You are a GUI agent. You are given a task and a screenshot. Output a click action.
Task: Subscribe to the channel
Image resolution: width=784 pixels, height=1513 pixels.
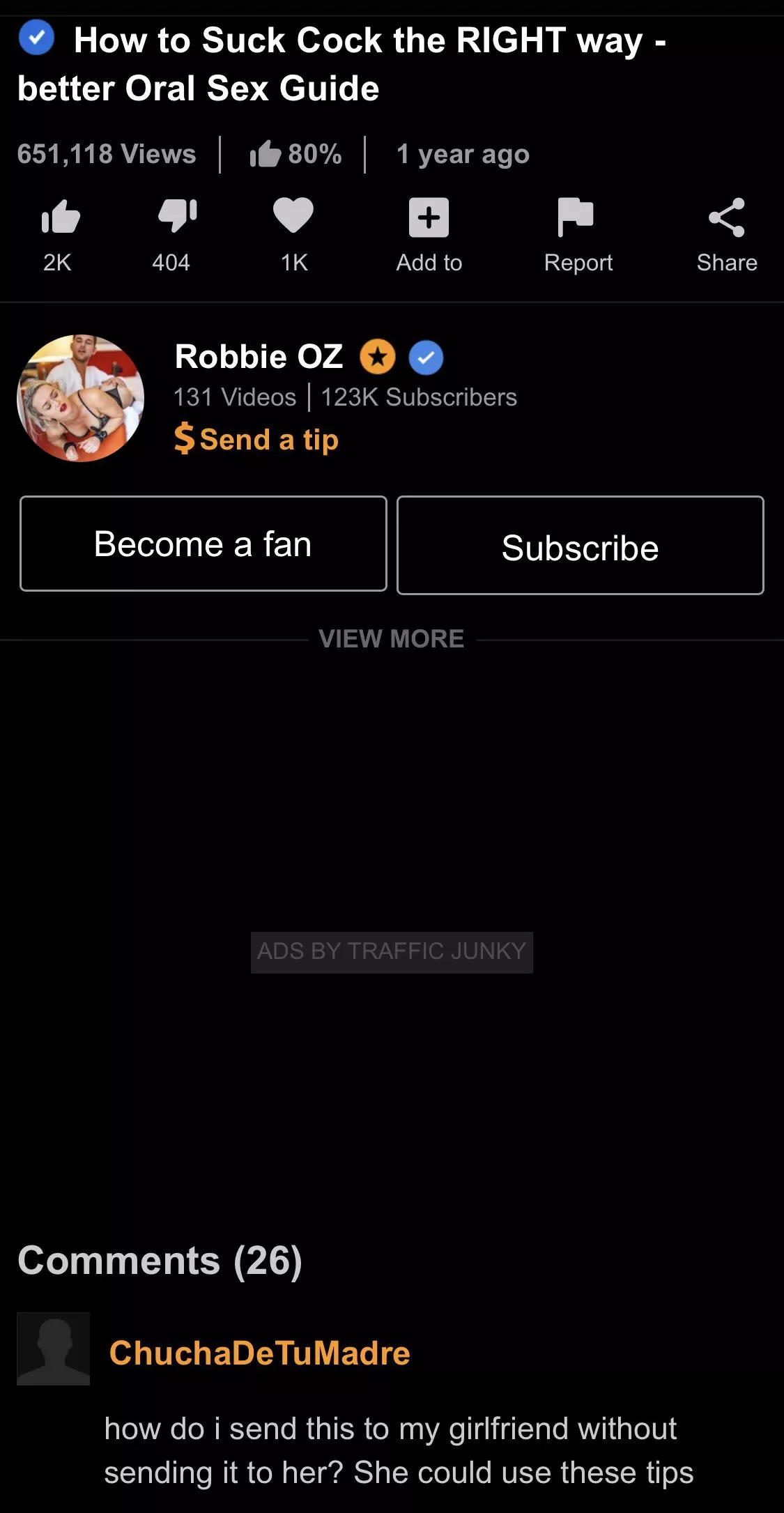(x=581, y=546)
